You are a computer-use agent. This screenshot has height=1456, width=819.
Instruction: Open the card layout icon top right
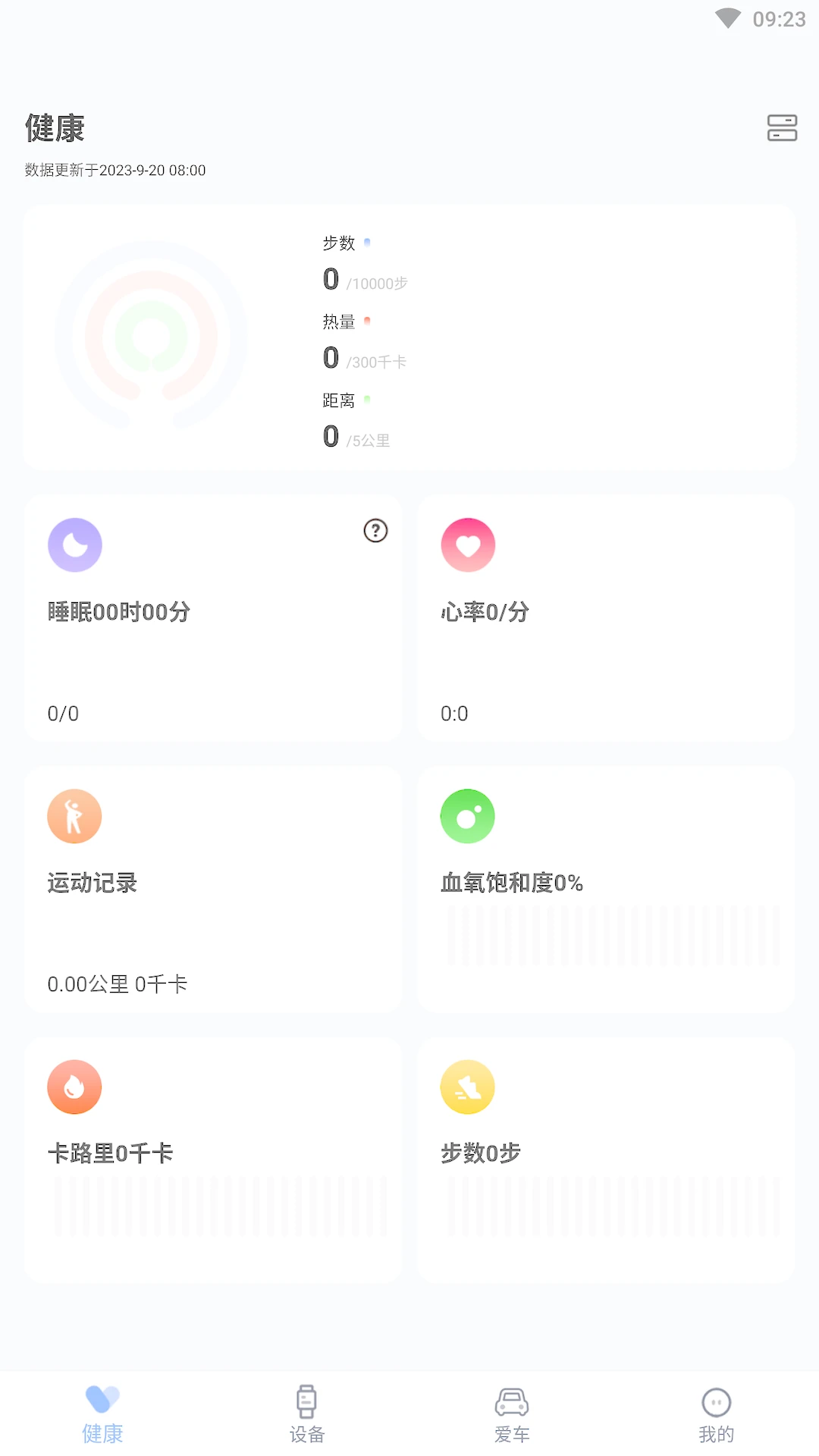point(781,128)
